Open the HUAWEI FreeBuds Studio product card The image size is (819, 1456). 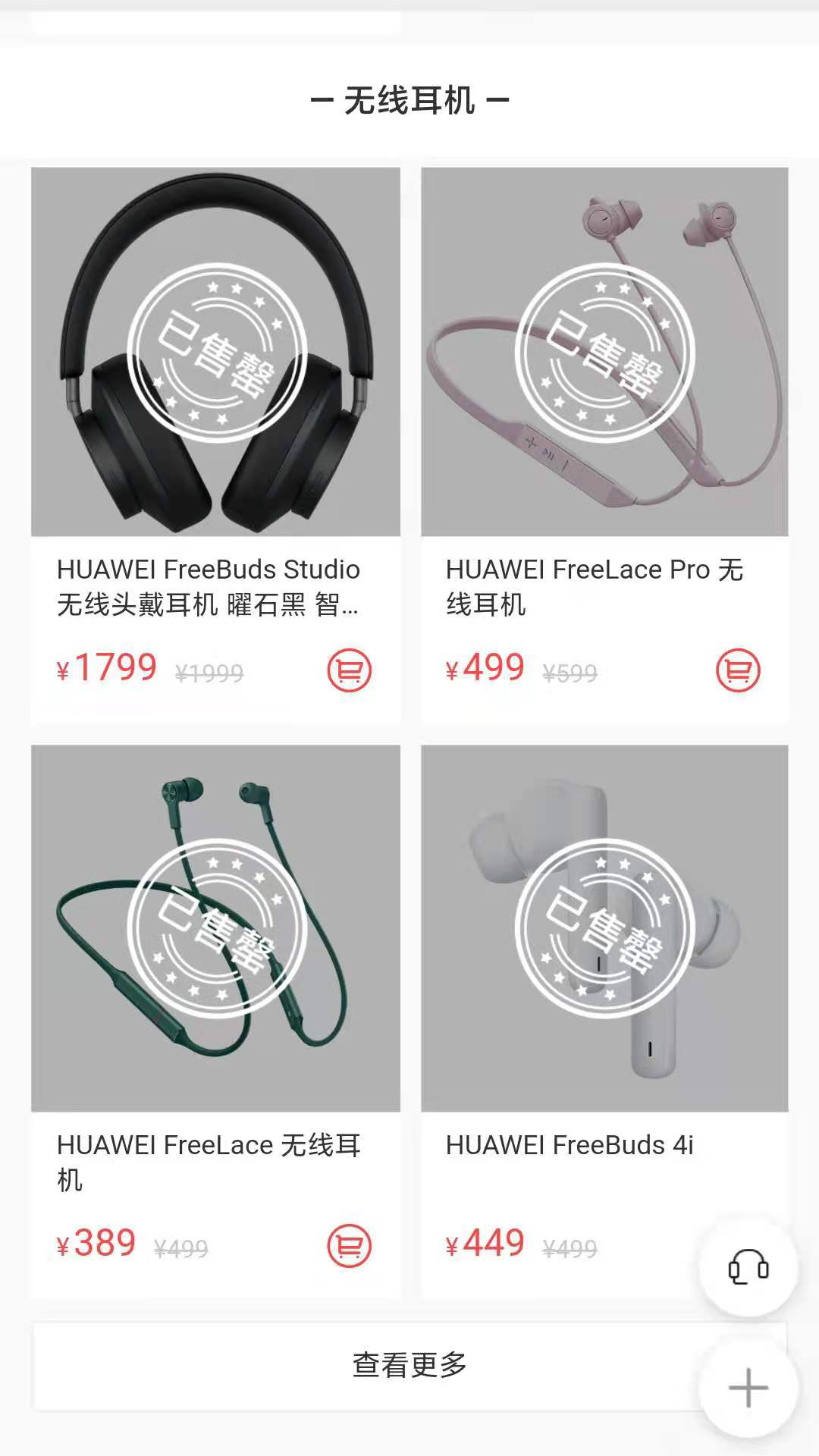(215, 351)
